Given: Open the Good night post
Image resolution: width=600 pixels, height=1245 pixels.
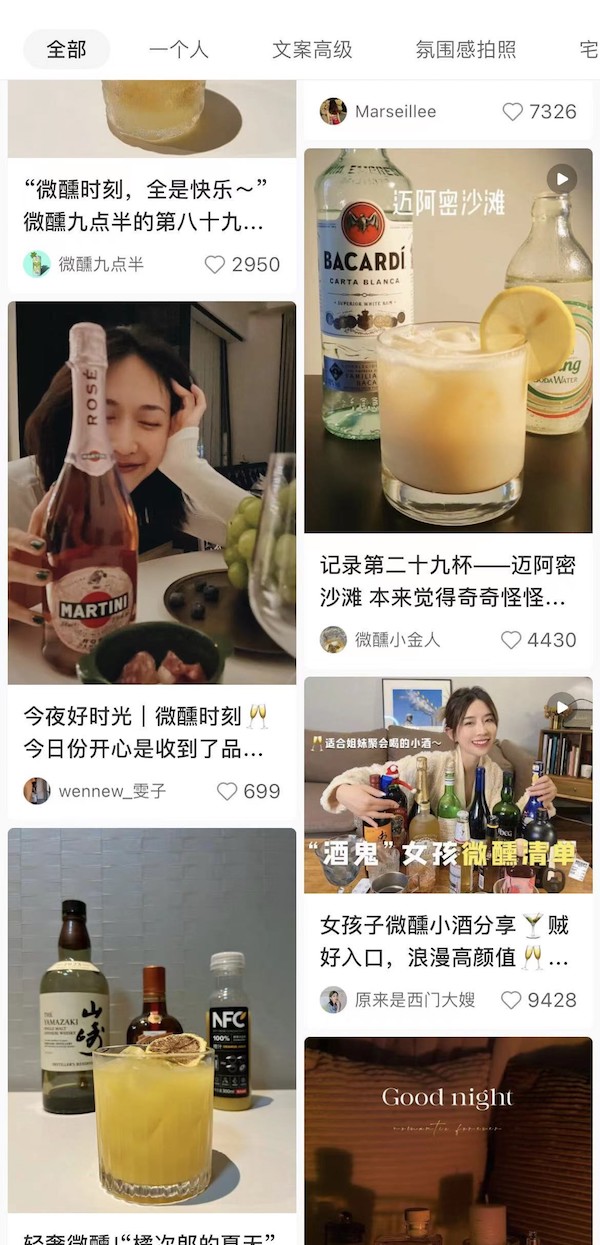Looking at the screenshot, I should (x=448, y=1141).
